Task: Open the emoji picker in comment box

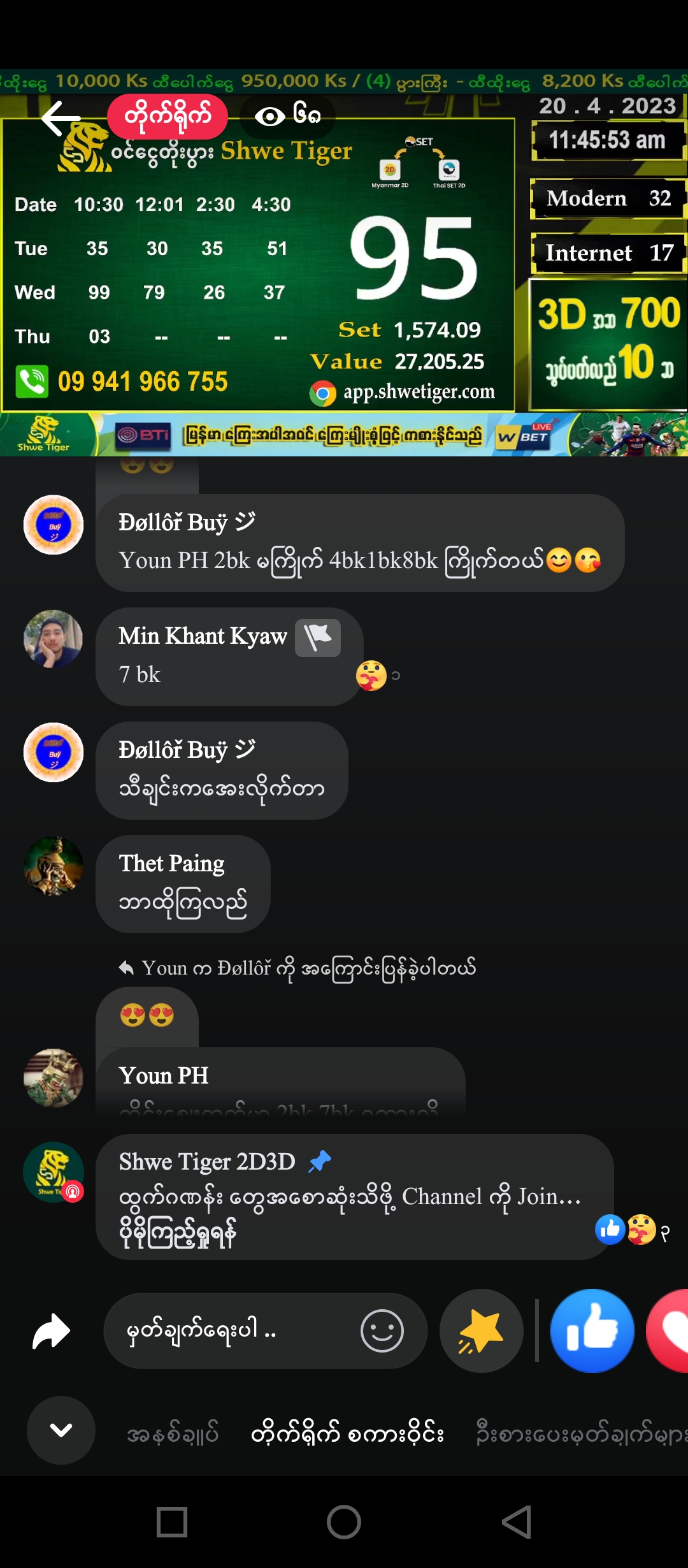Action: (382, 1331)
